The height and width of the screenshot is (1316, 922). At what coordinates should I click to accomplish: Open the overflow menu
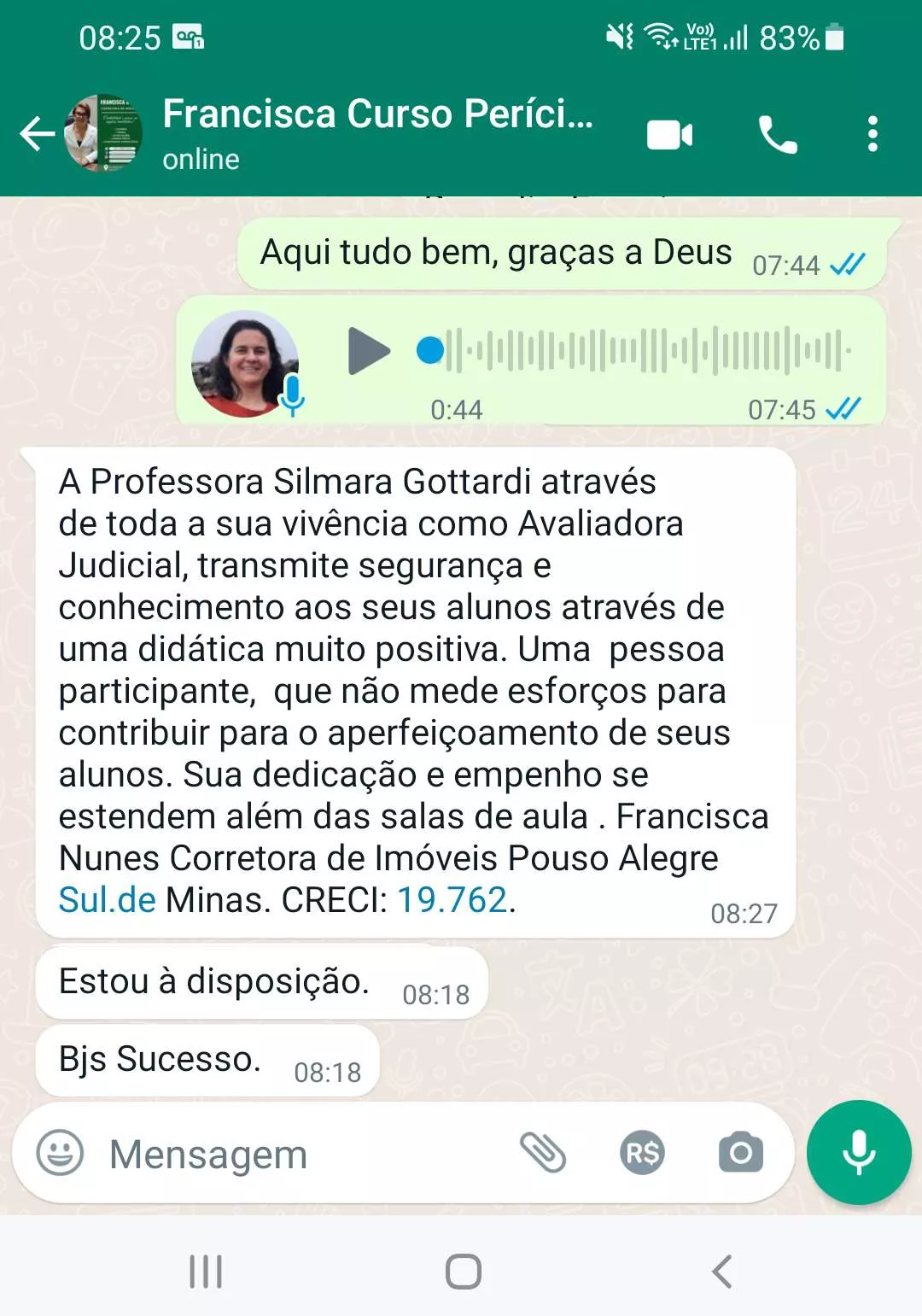[x=872, y=134]
